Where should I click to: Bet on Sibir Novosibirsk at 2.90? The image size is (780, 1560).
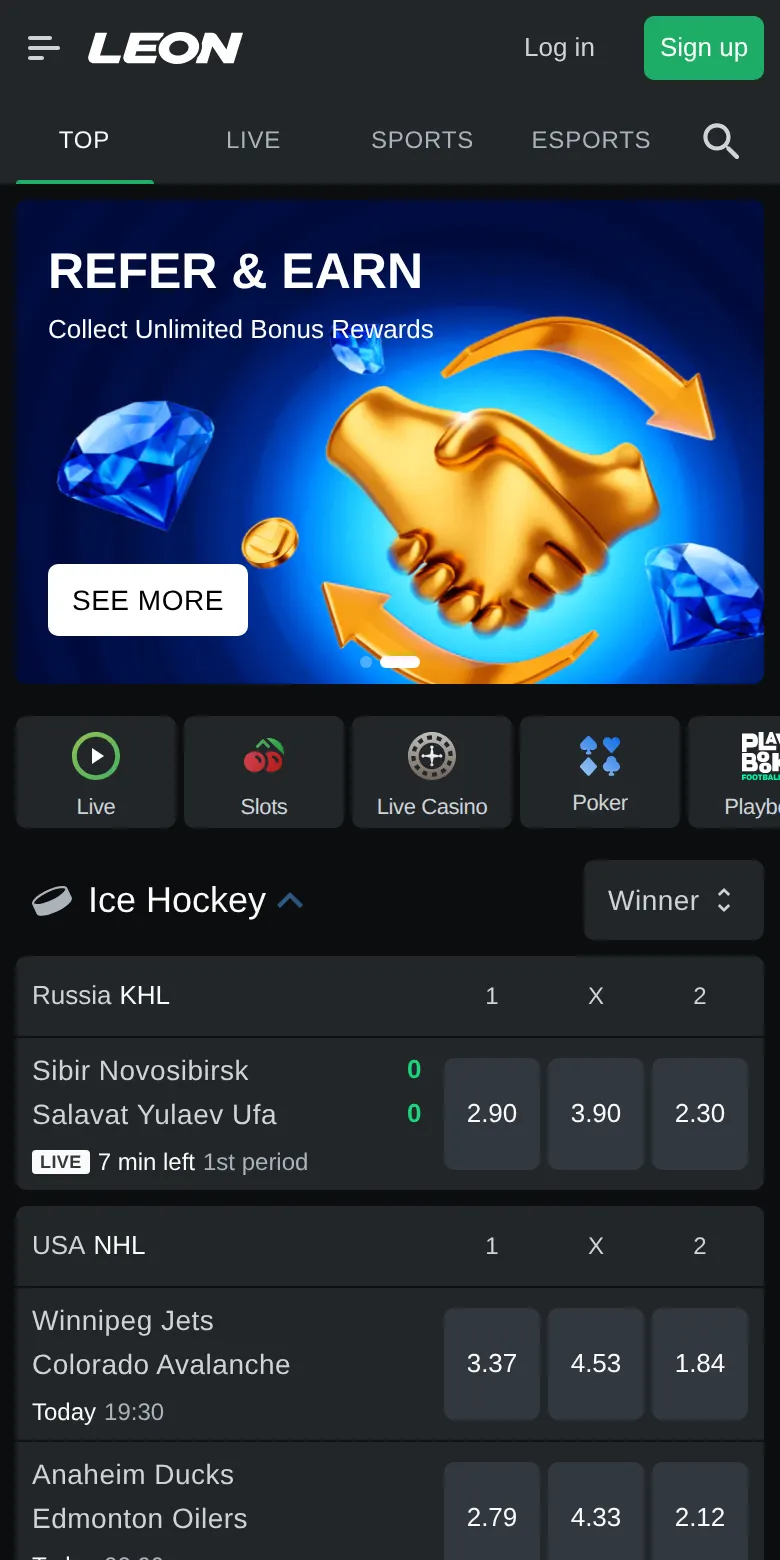(492, 1114)
